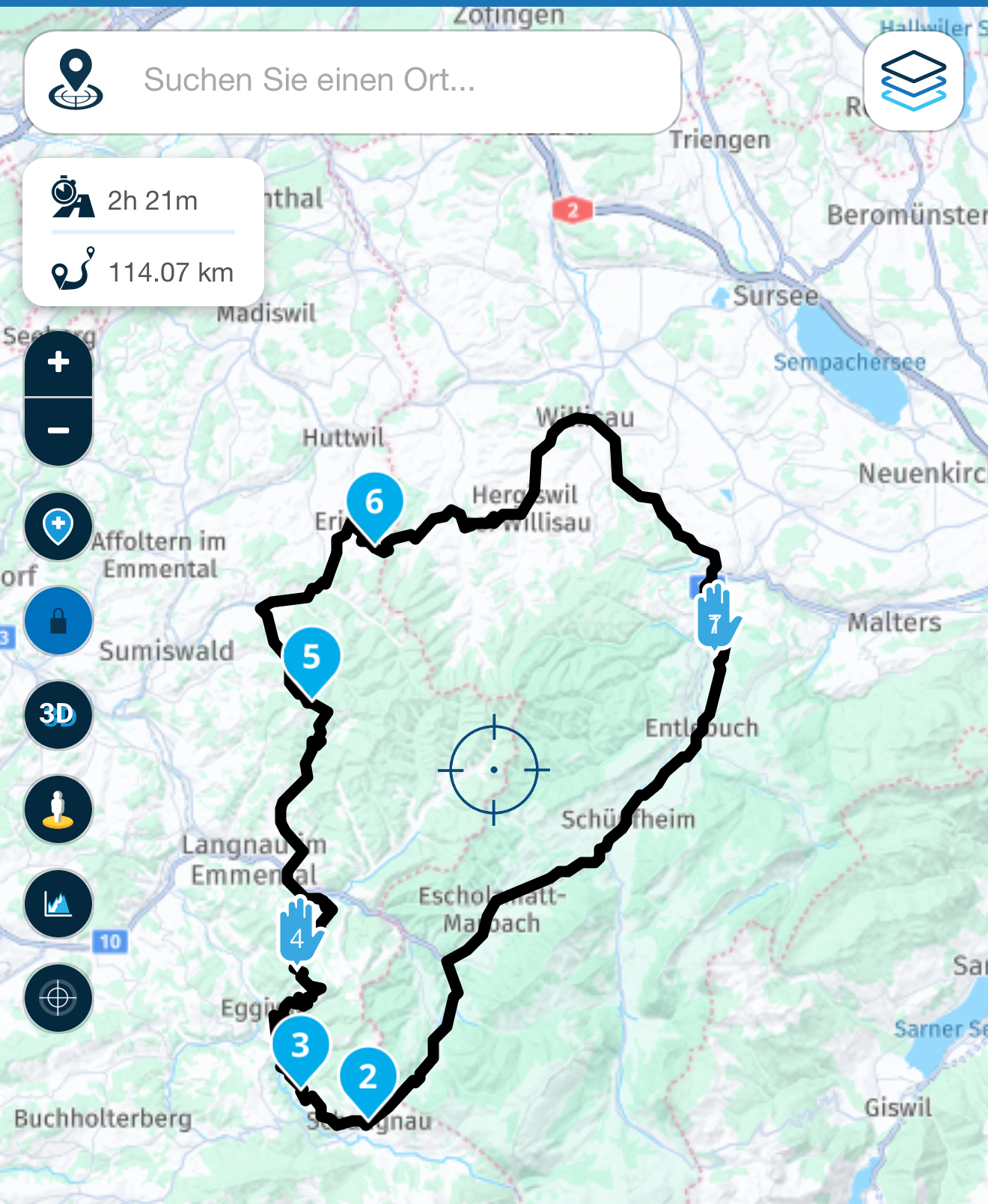Switch to 3D map view

coord(58,715)
